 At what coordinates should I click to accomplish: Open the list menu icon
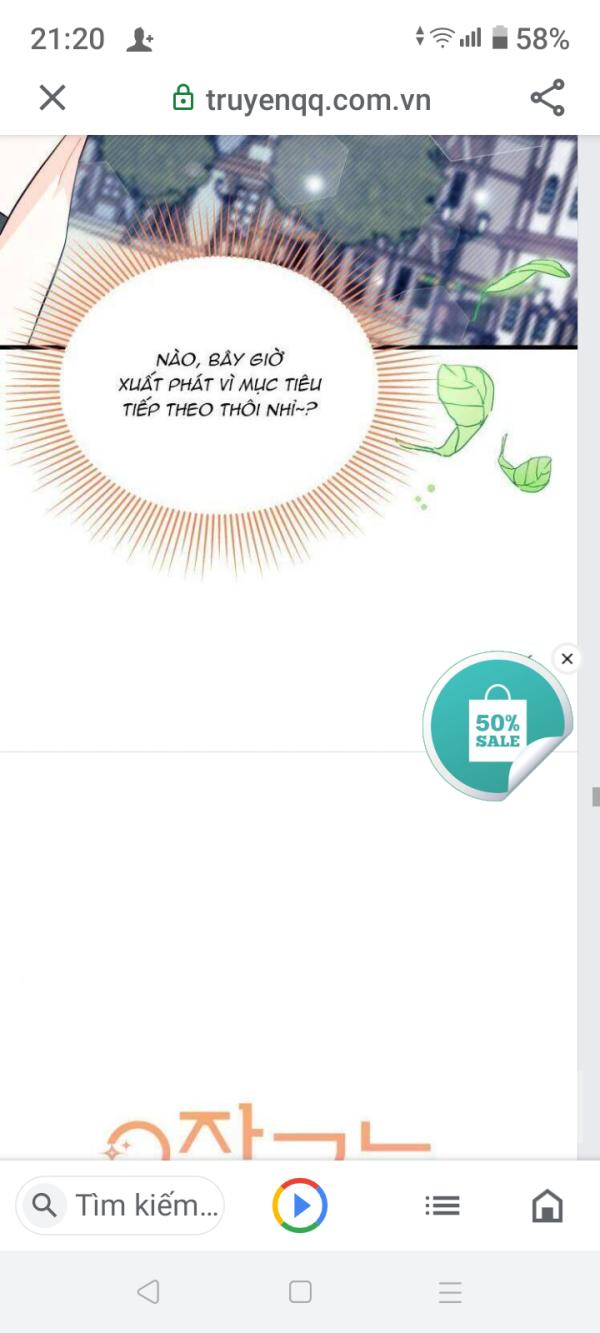tap(442, 1206)
